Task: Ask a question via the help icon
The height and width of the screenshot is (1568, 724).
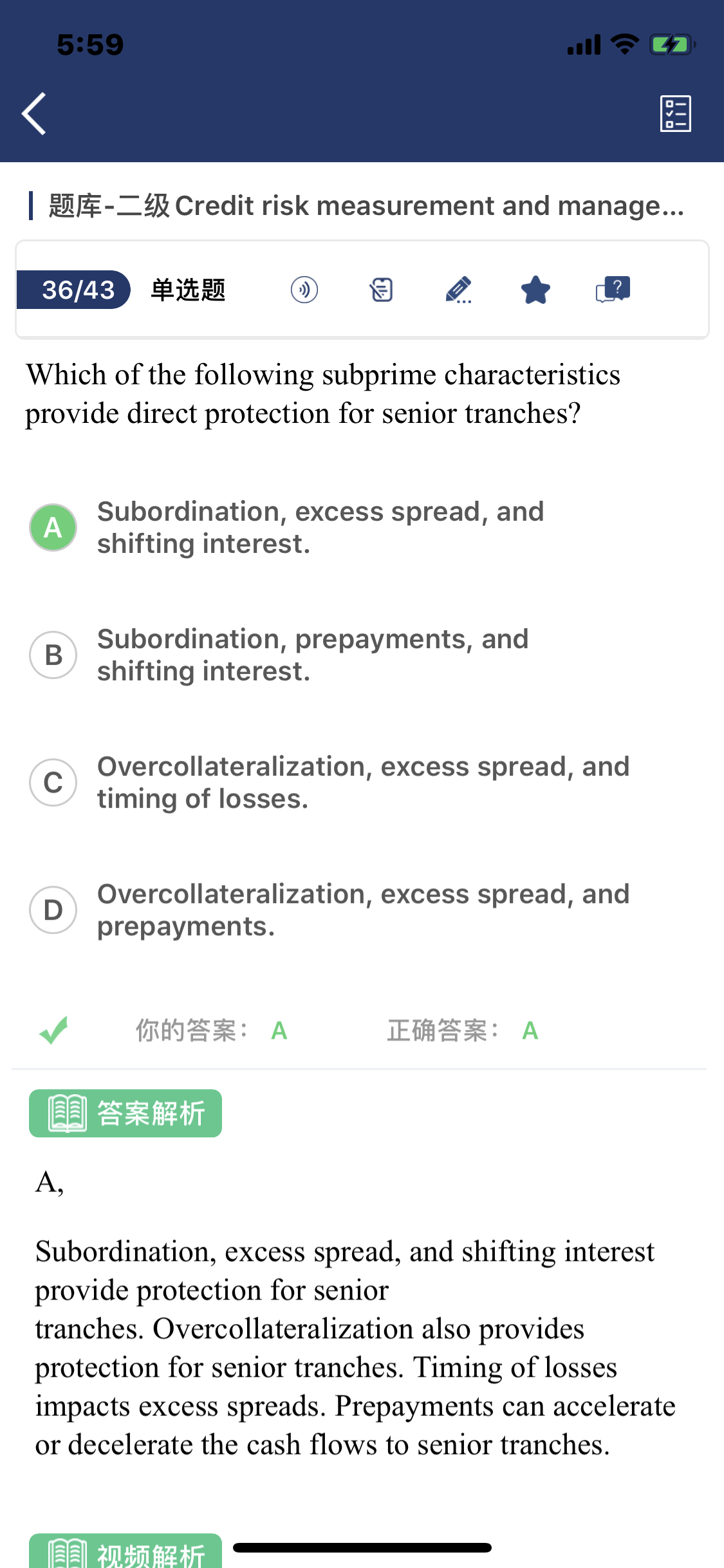Action: coord(613,290)
